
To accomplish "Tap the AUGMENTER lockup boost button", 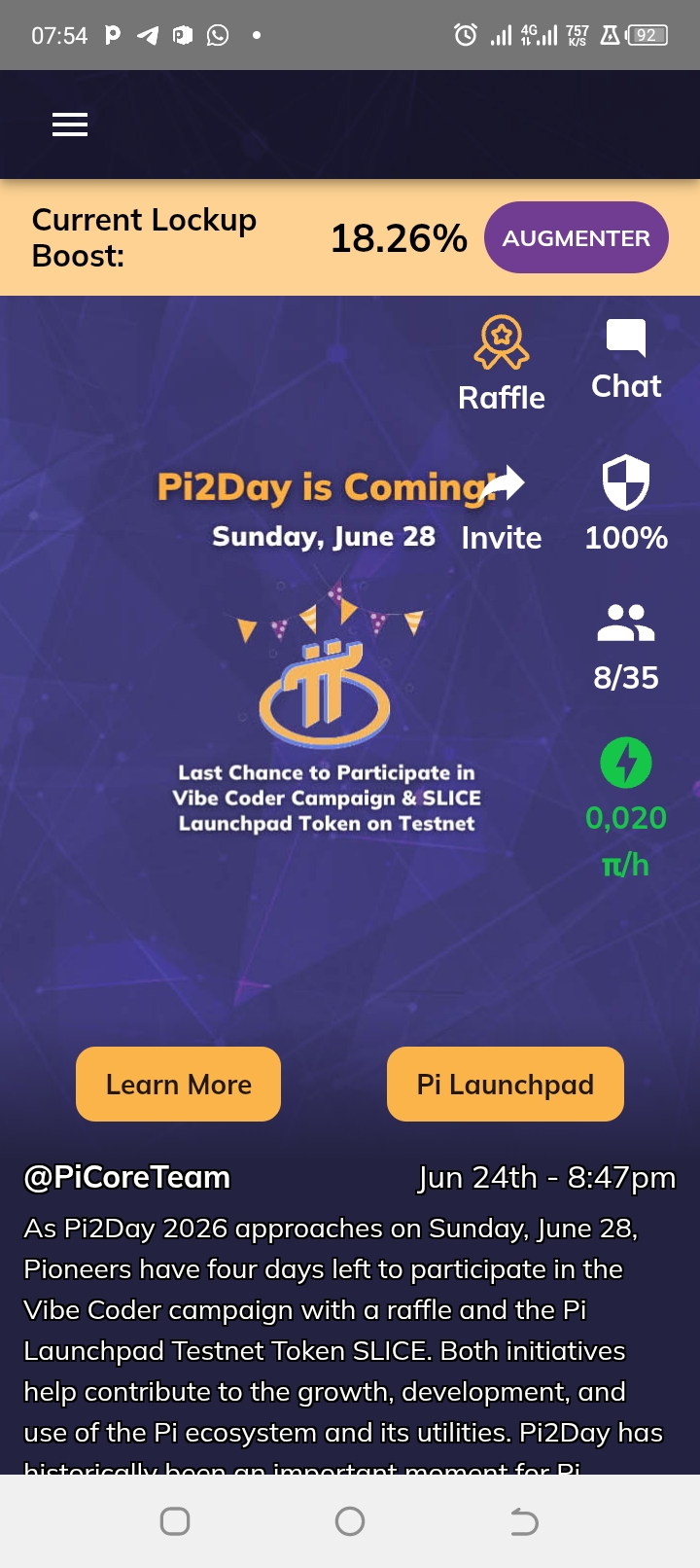I will [576, 237].
